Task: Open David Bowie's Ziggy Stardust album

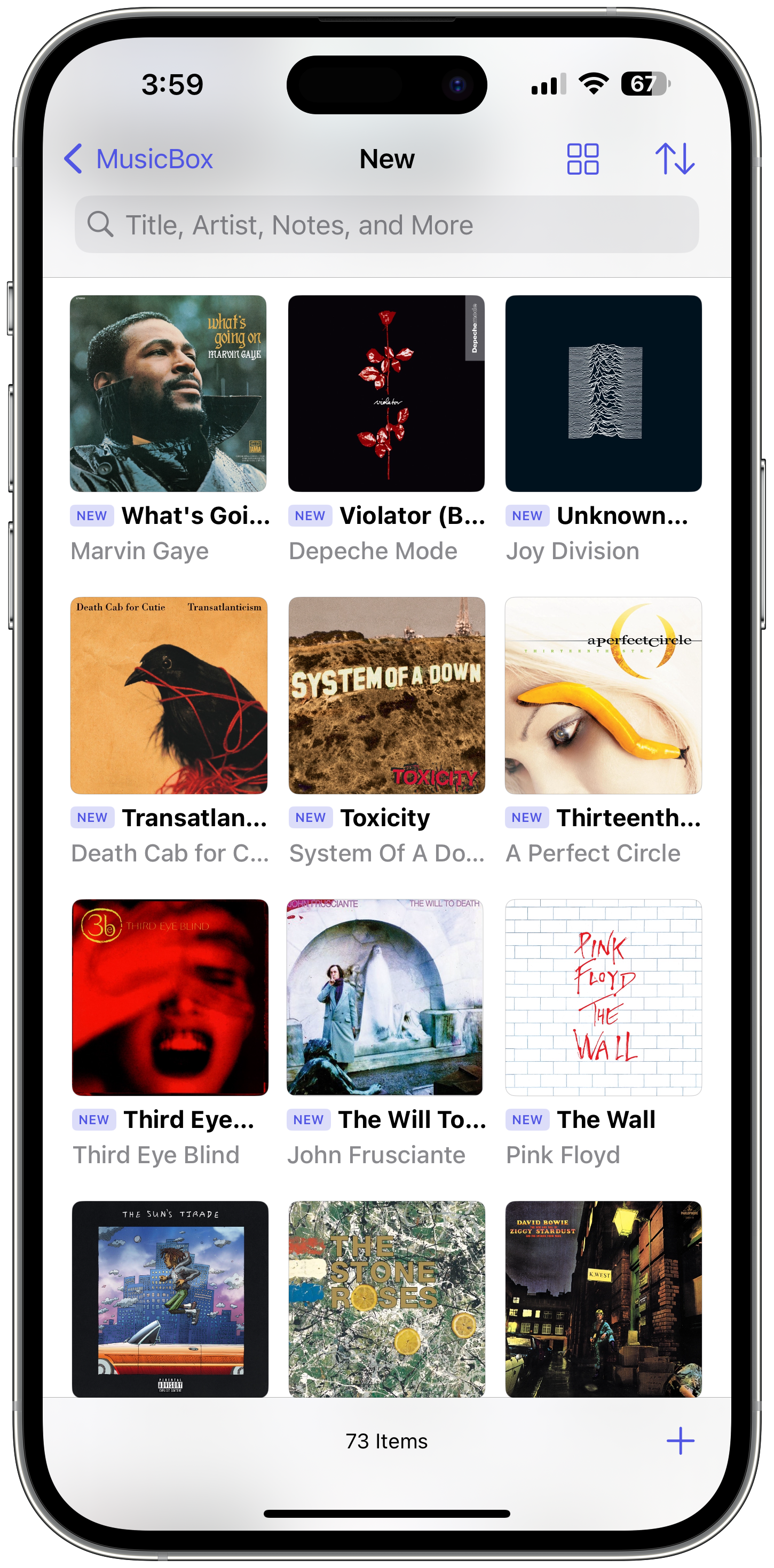Action: (x=603, y=1298)
